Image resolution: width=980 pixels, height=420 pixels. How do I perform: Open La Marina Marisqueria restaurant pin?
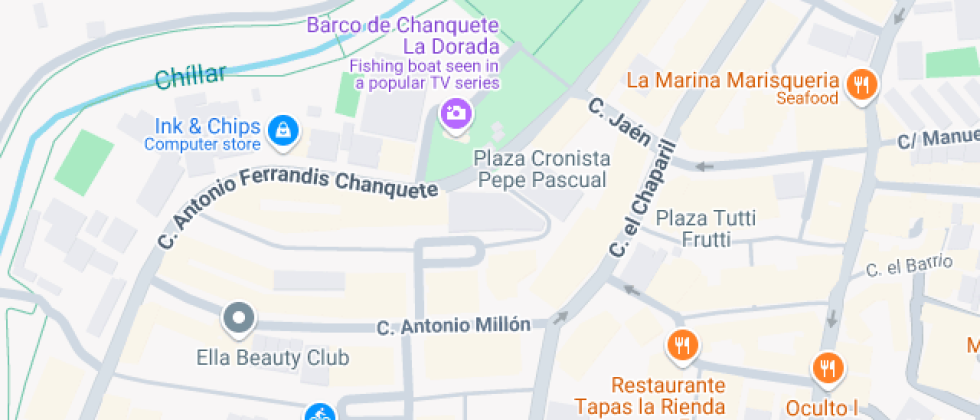click(x=860, y=84)
